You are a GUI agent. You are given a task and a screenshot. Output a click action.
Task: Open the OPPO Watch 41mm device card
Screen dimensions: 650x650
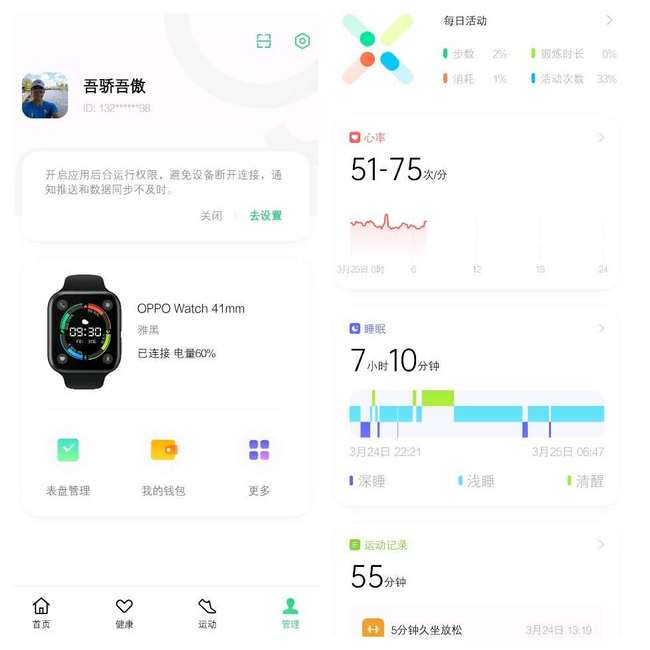pos(165,331)
